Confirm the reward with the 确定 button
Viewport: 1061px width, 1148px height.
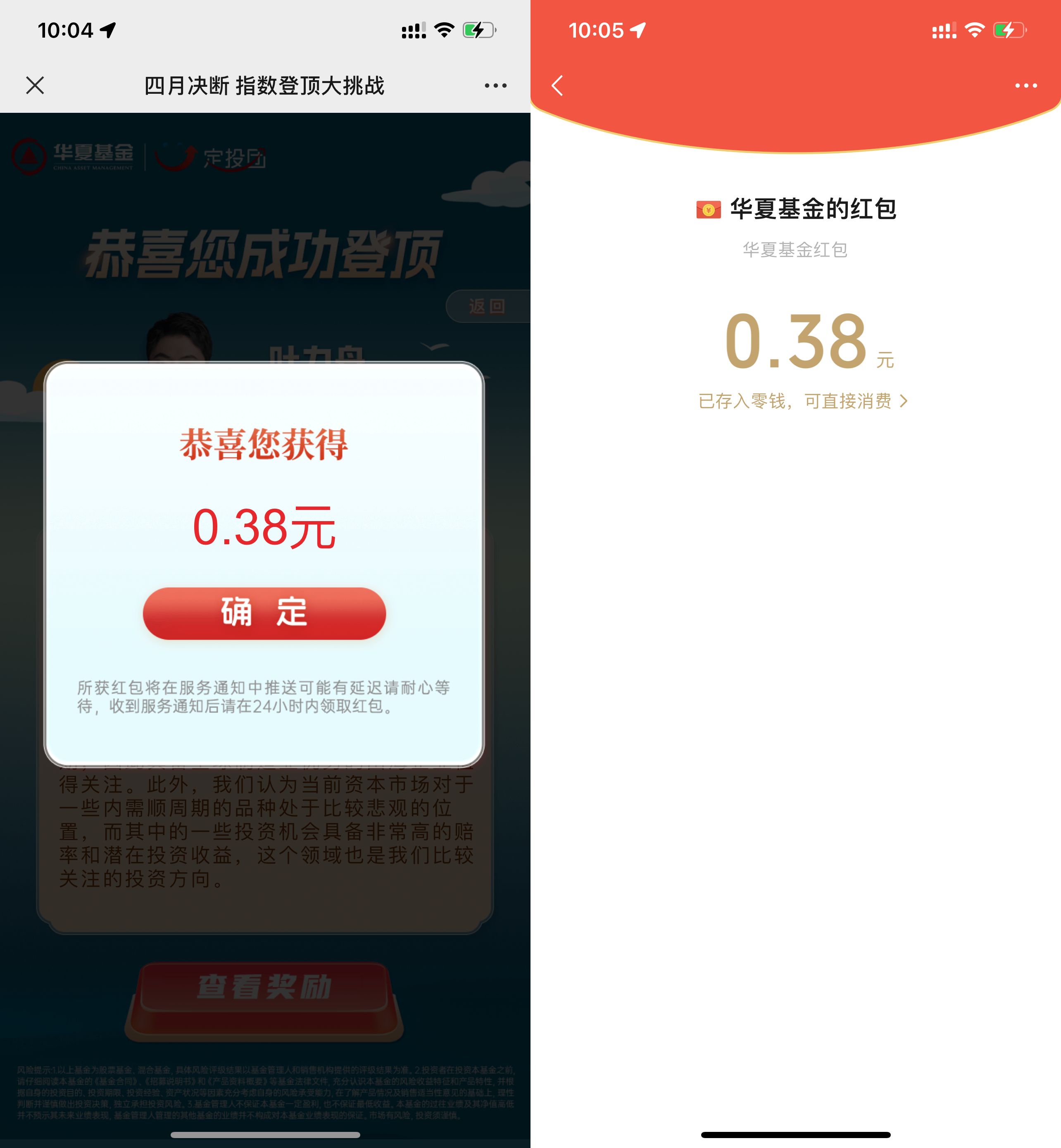tap(264, 613)
